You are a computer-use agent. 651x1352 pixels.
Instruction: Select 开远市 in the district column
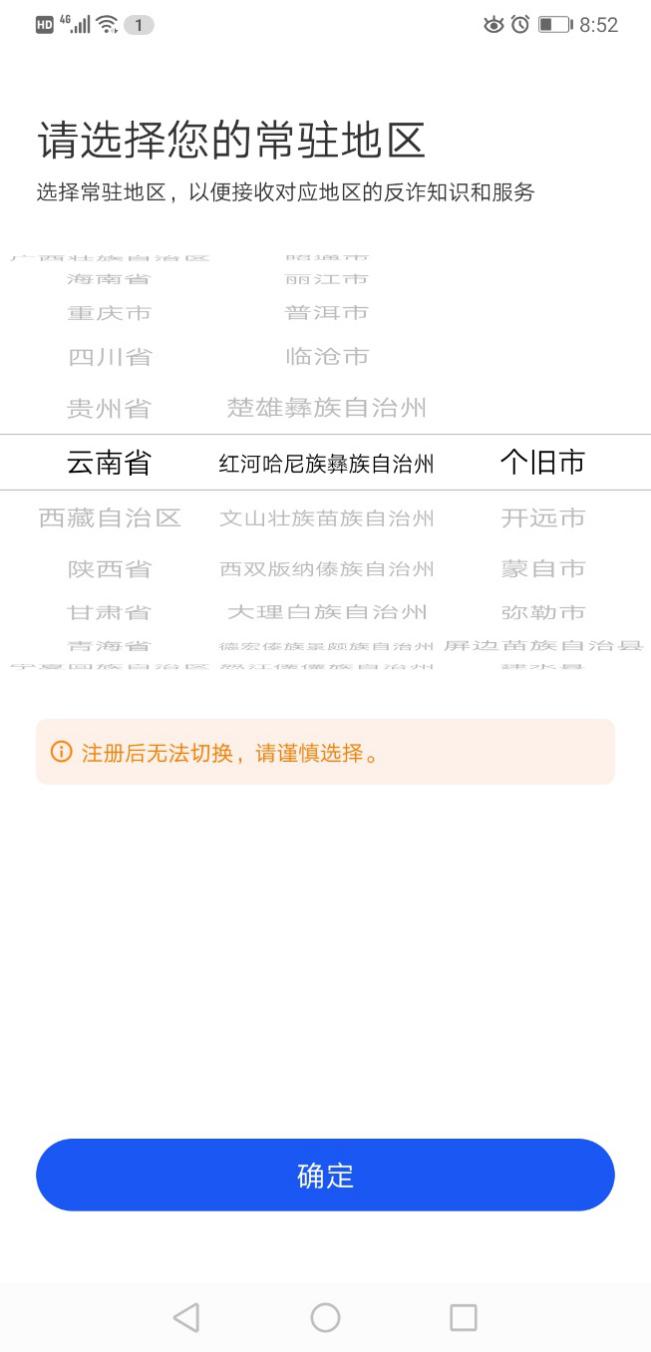point(542,518)
